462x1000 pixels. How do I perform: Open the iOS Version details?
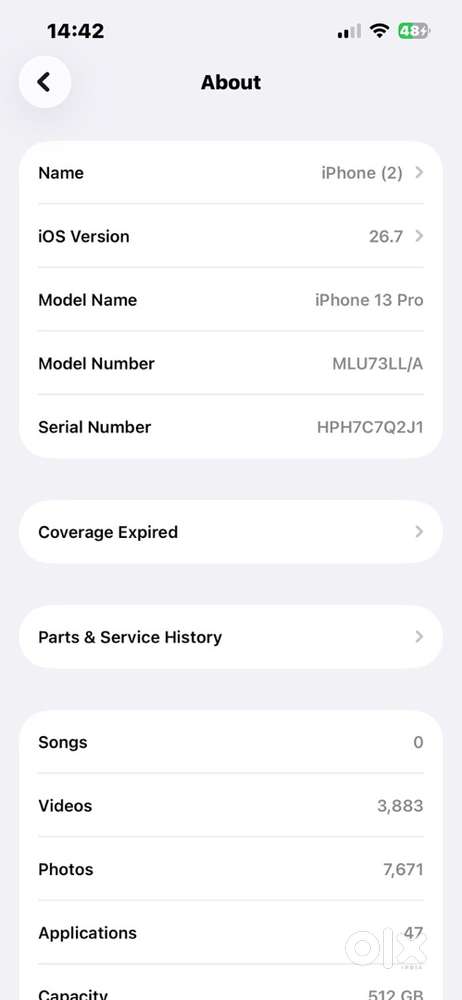pos(231,236)
